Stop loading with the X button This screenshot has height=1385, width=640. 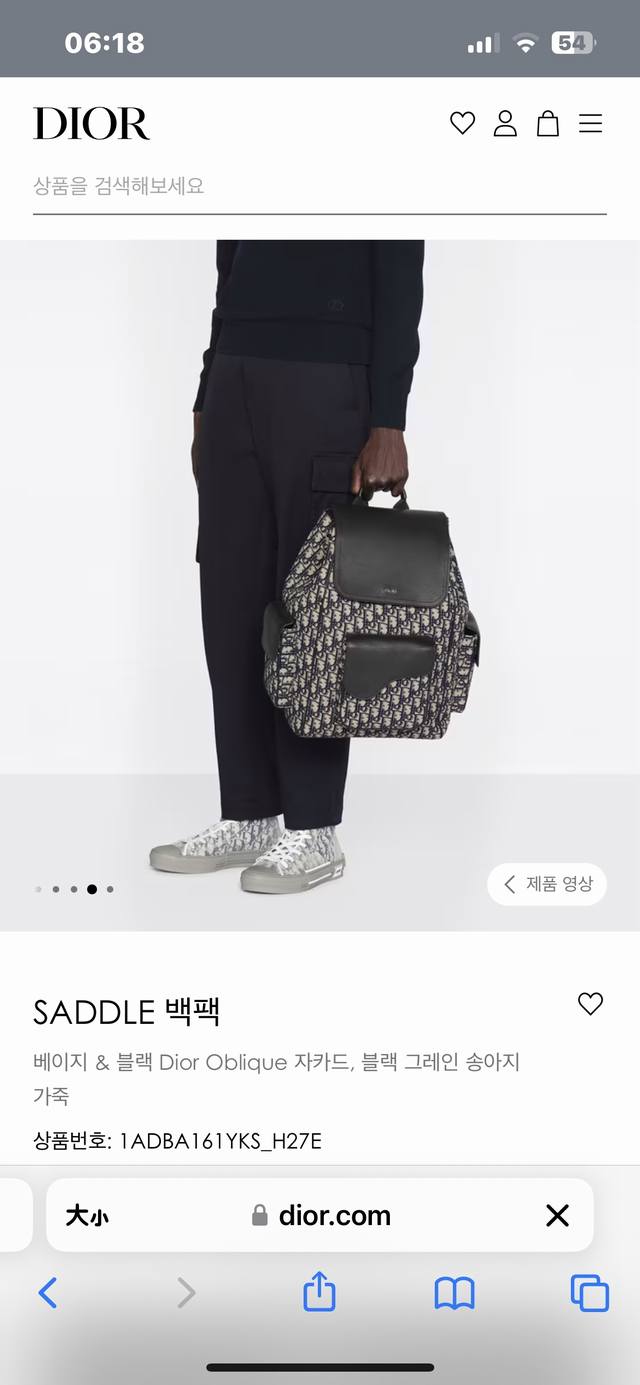tap(557, 1216)
